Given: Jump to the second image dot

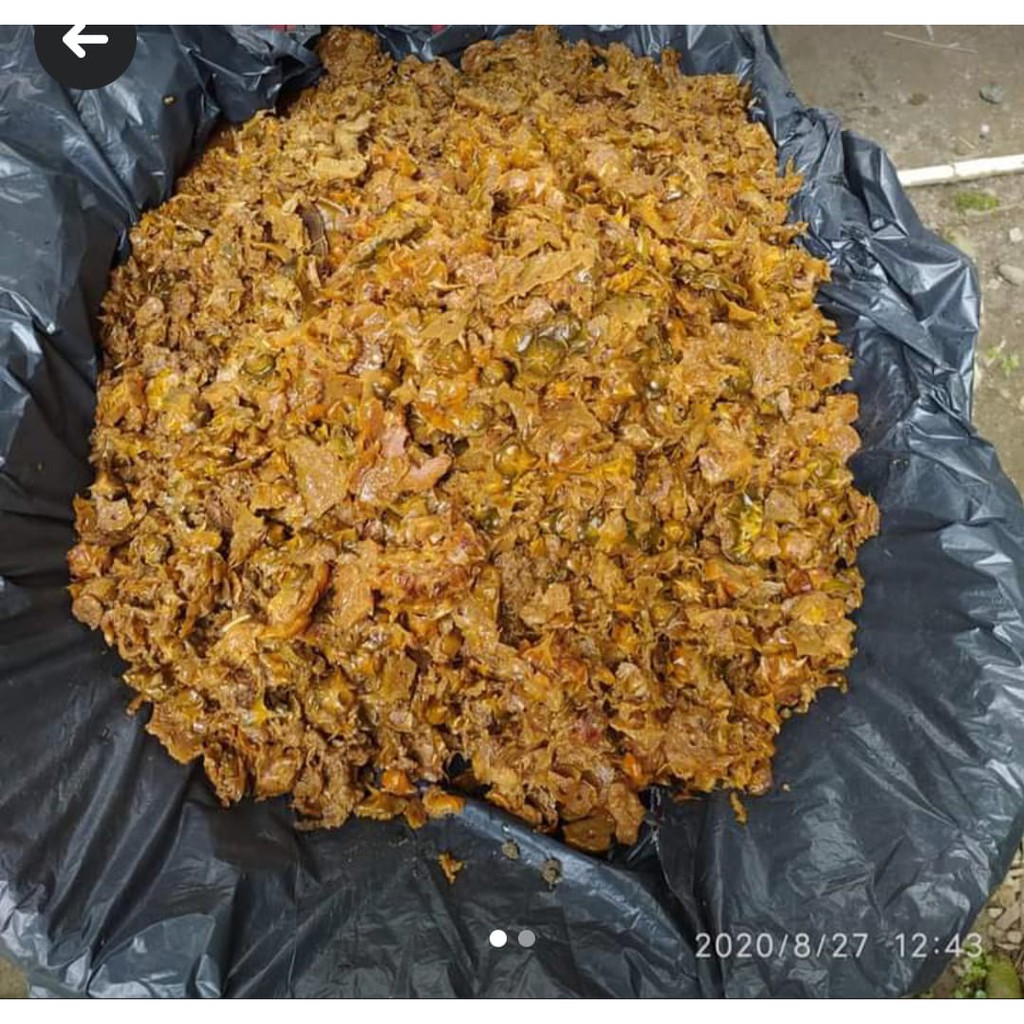Looking at the screenshot, I should click(x=526, y=938).
